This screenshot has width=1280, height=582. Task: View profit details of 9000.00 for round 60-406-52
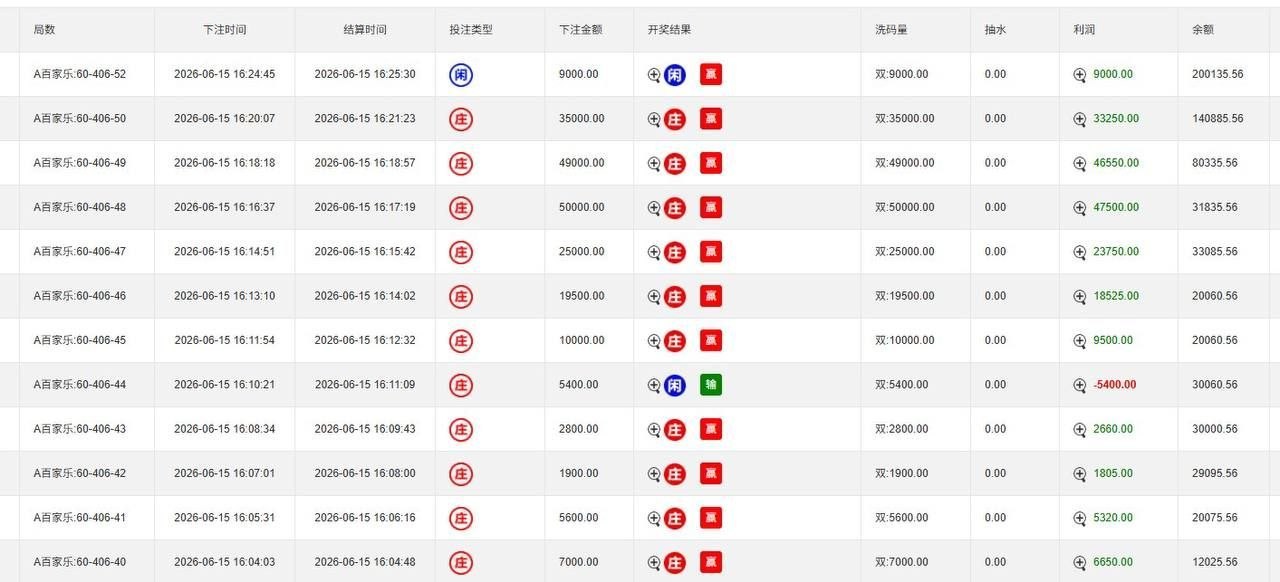tap(1080, 75)
